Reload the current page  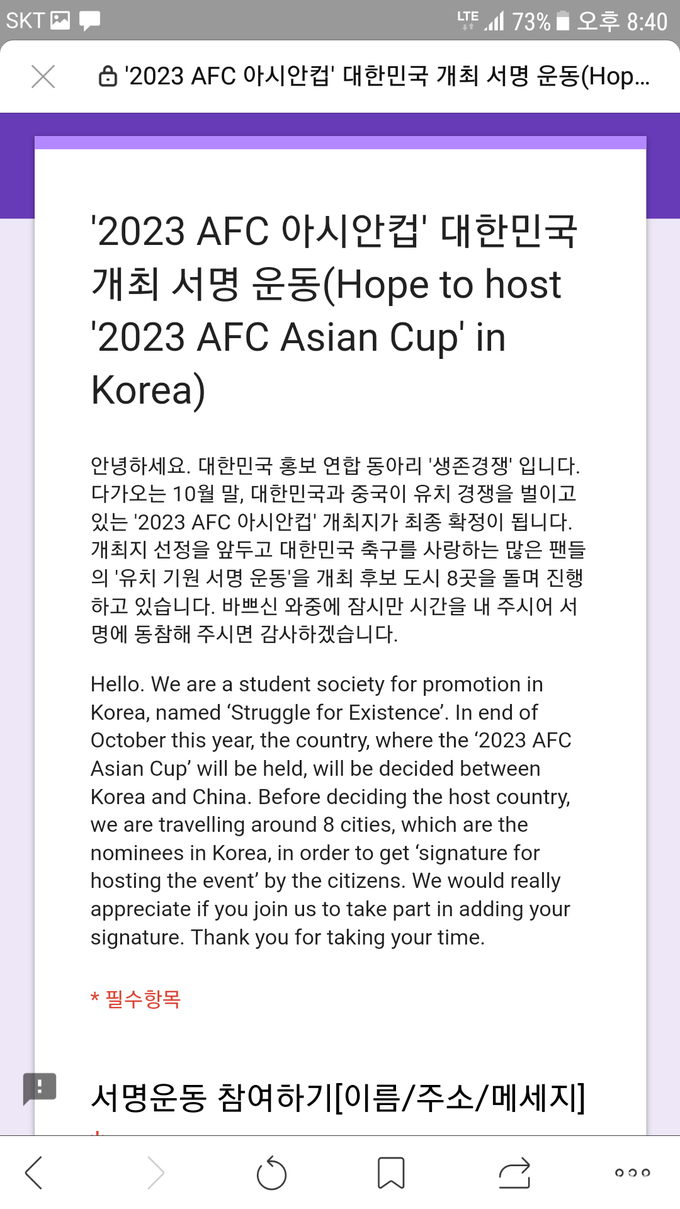tap(271, 1173)
